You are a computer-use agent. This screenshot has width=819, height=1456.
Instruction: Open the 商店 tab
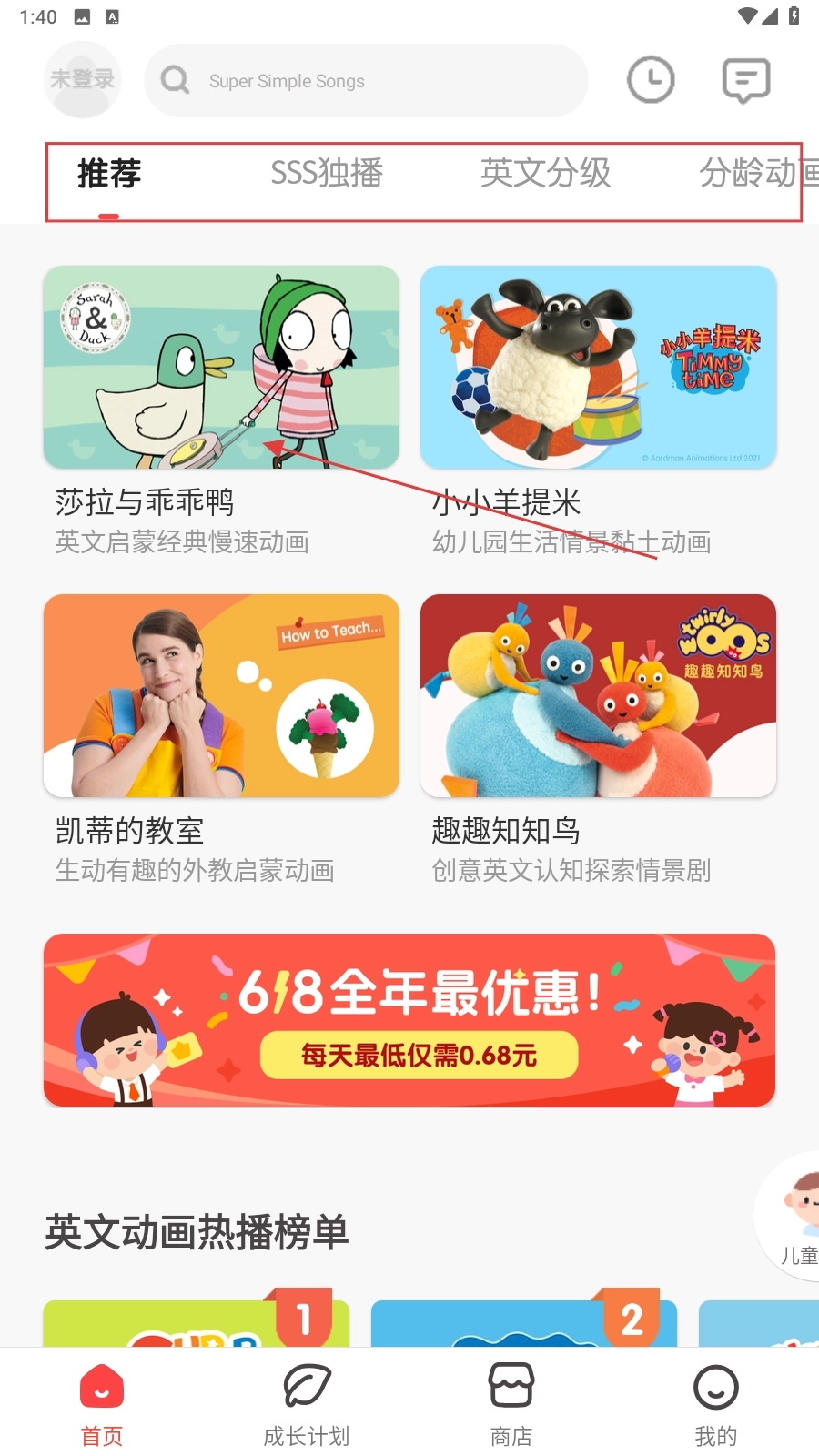511,1403
